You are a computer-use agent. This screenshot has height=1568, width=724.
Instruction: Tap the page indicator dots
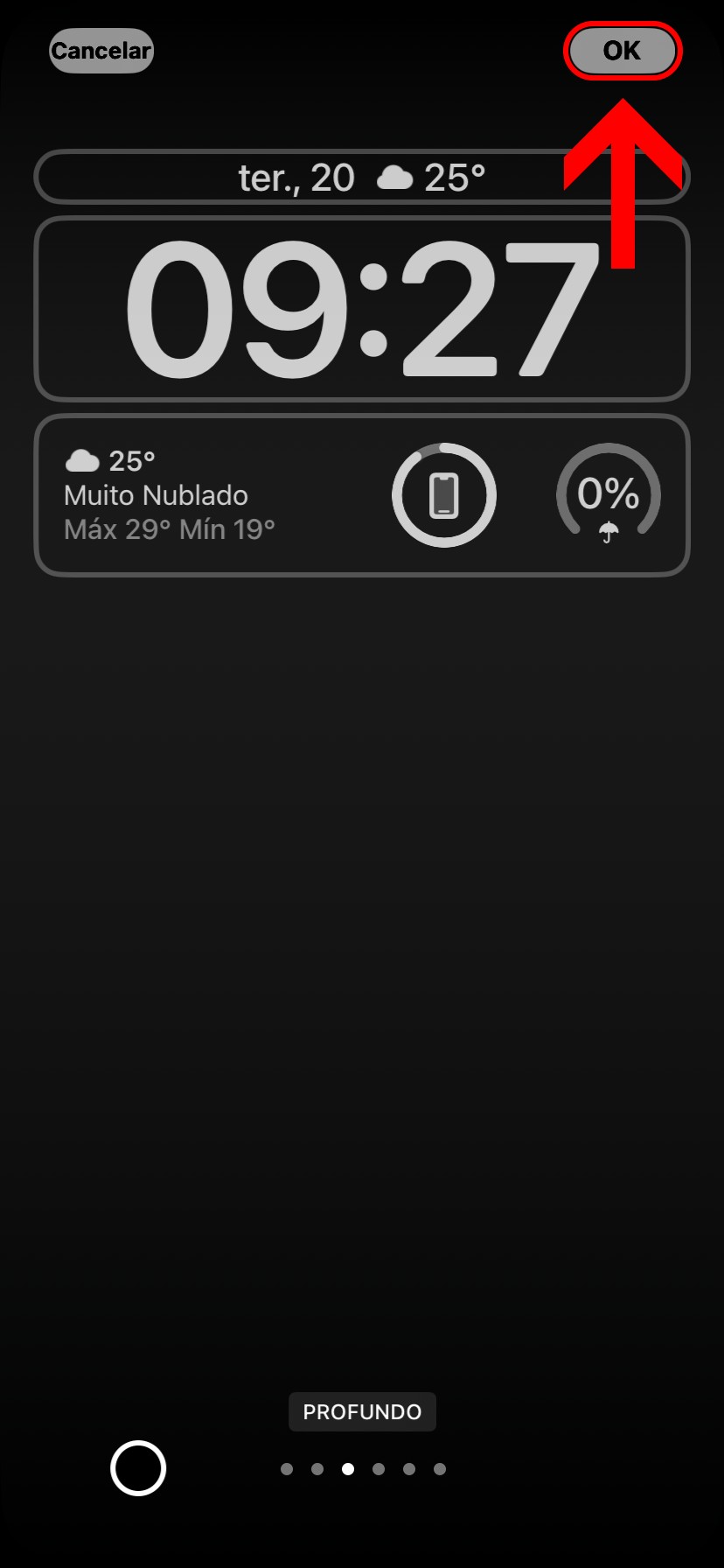[363, 1469]
